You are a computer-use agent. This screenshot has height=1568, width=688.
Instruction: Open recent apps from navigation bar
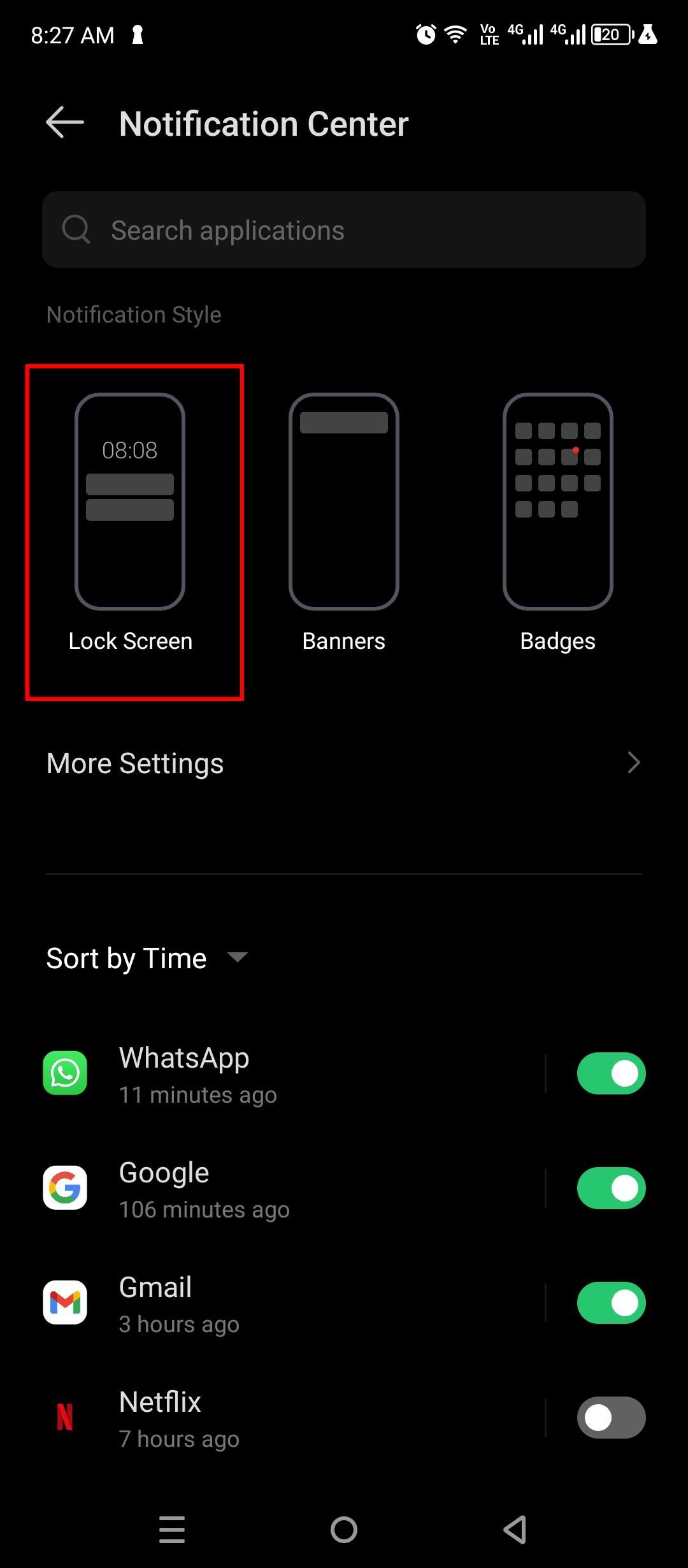(x=172, y=1530)
